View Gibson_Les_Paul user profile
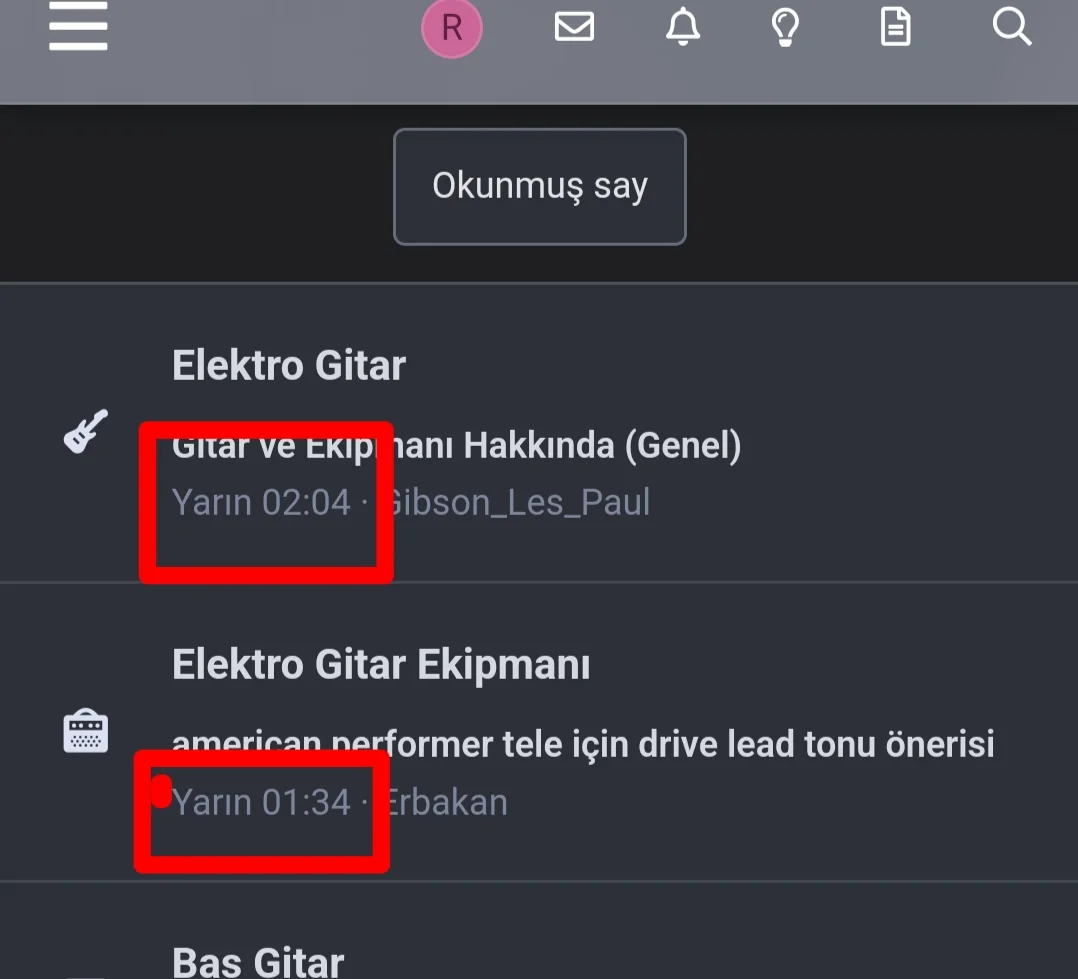This screenshot has width=1078, height=979. 520,502
